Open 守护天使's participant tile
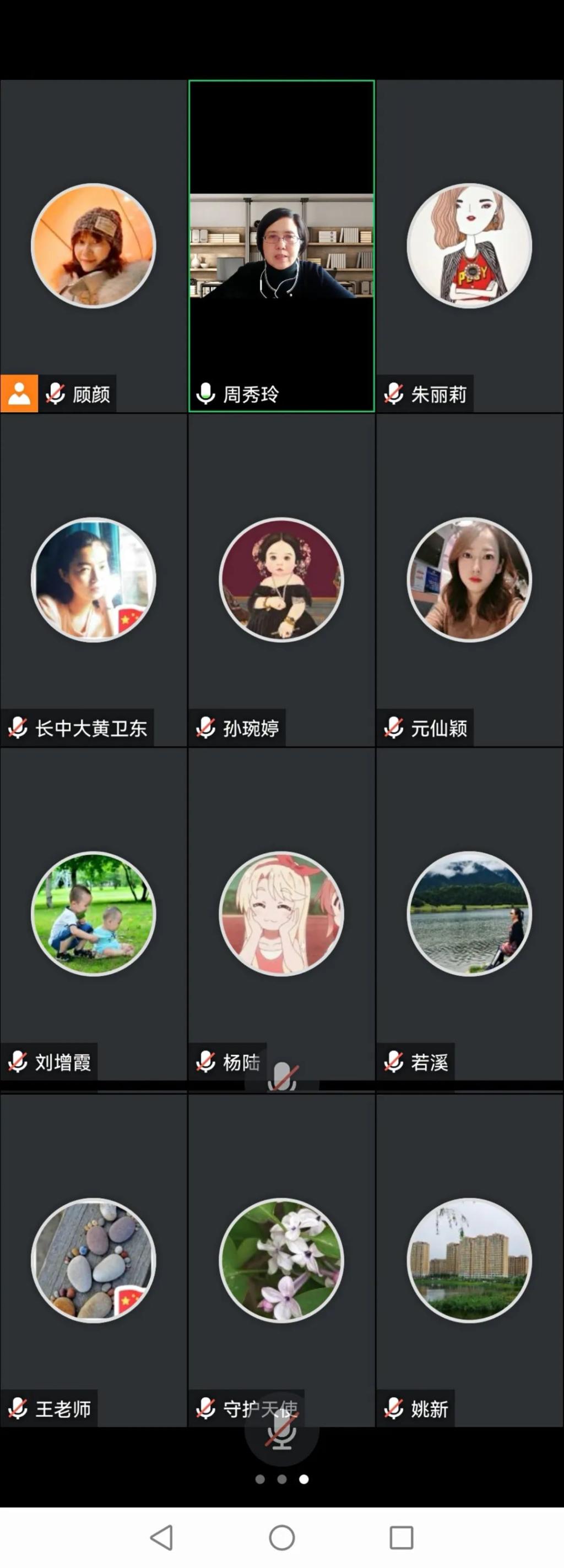The image size is (564, 1568). (x=281, y=1260)
